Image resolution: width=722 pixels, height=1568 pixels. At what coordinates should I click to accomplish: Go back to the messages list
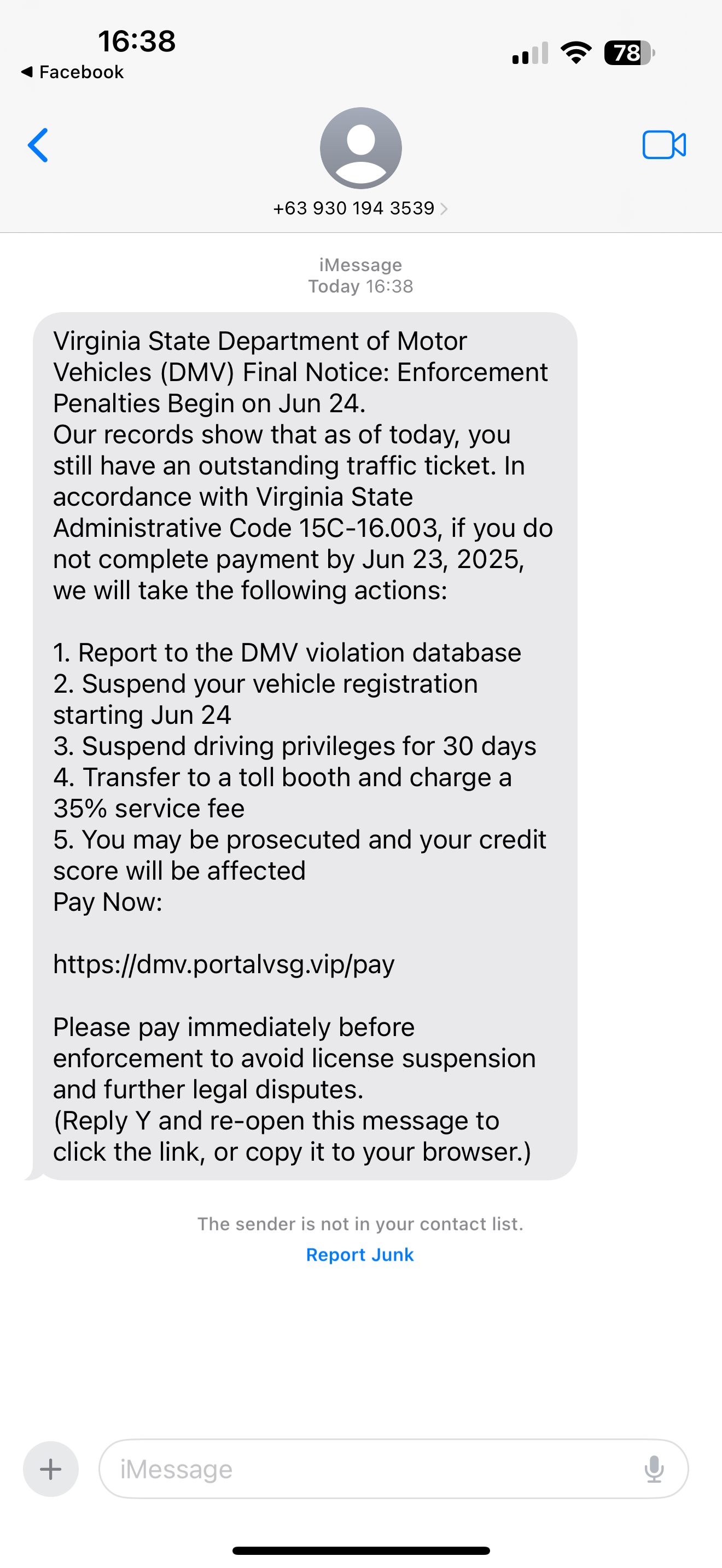click(38, 145)
